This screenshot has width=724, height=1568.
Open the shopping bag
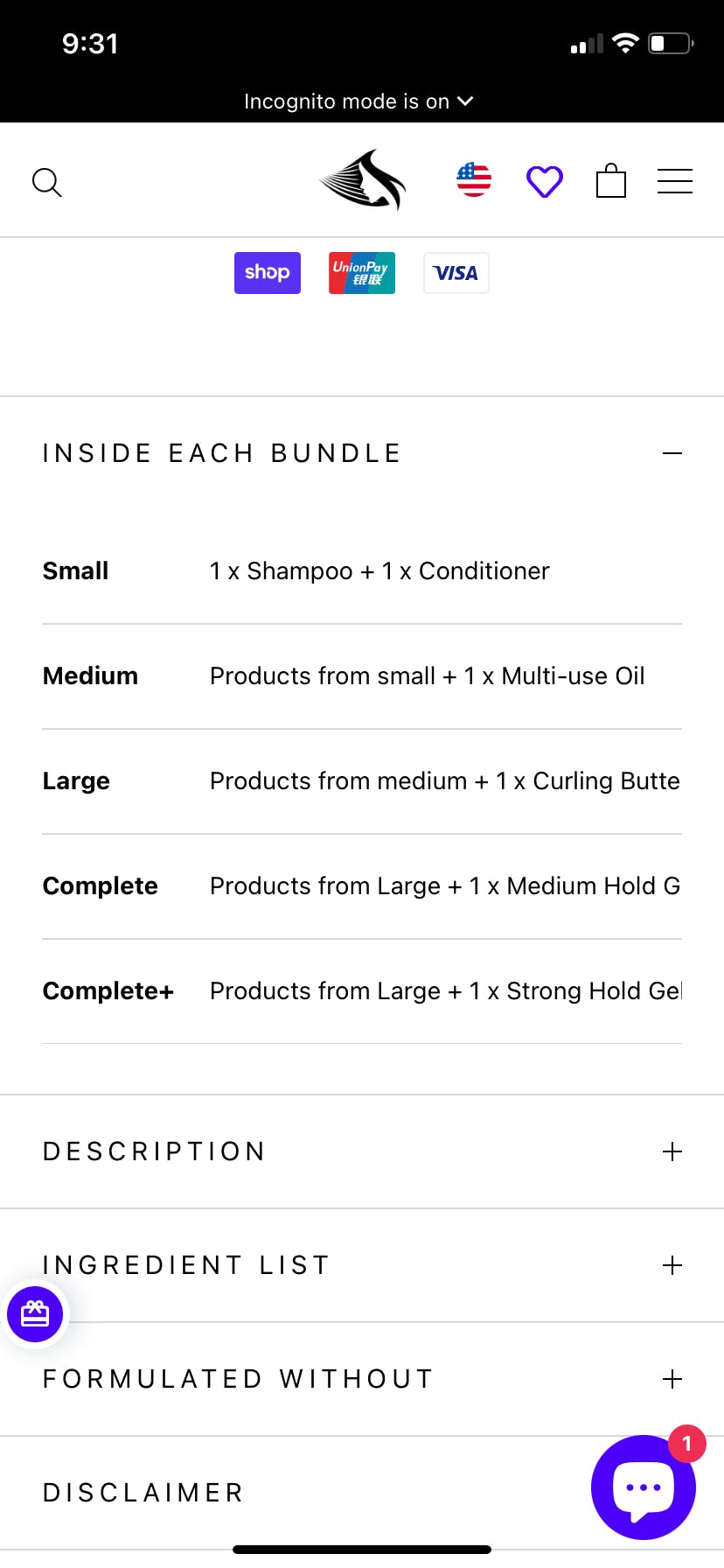pyautogui.click(x=610, y=181)
